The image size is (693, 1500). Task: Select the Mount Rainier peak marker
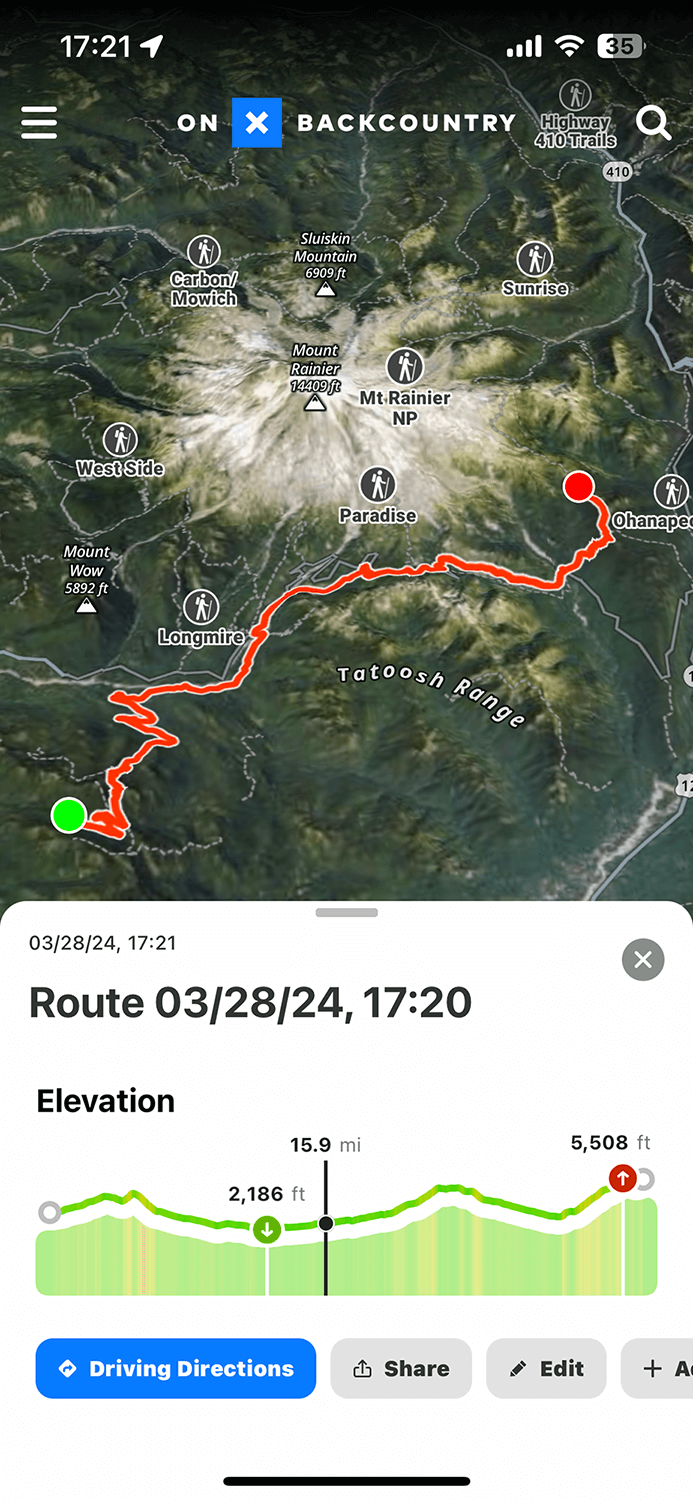tap(315, 403)
